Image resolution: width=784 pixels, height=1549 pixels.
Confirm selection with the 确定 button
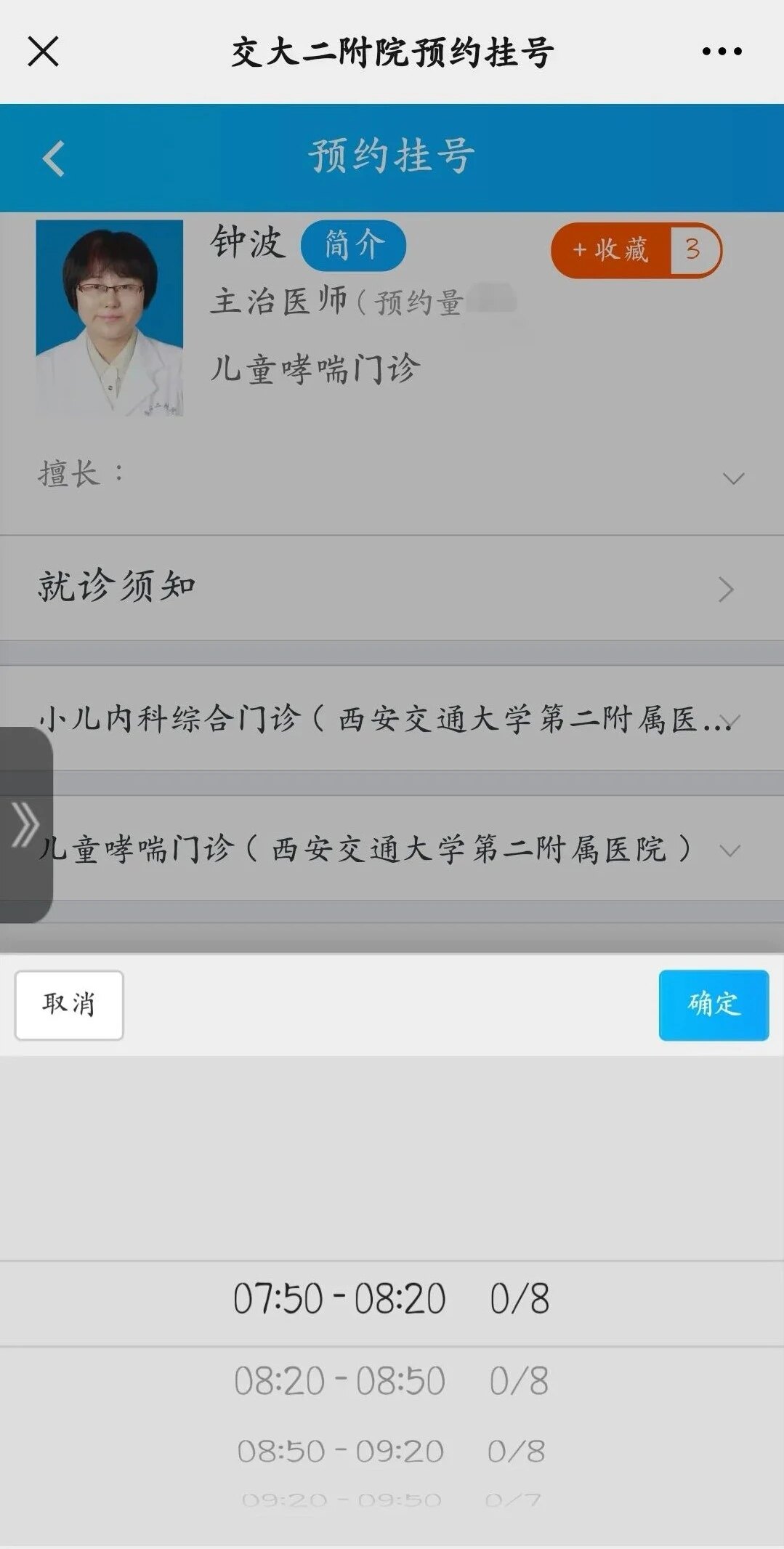714,1004
